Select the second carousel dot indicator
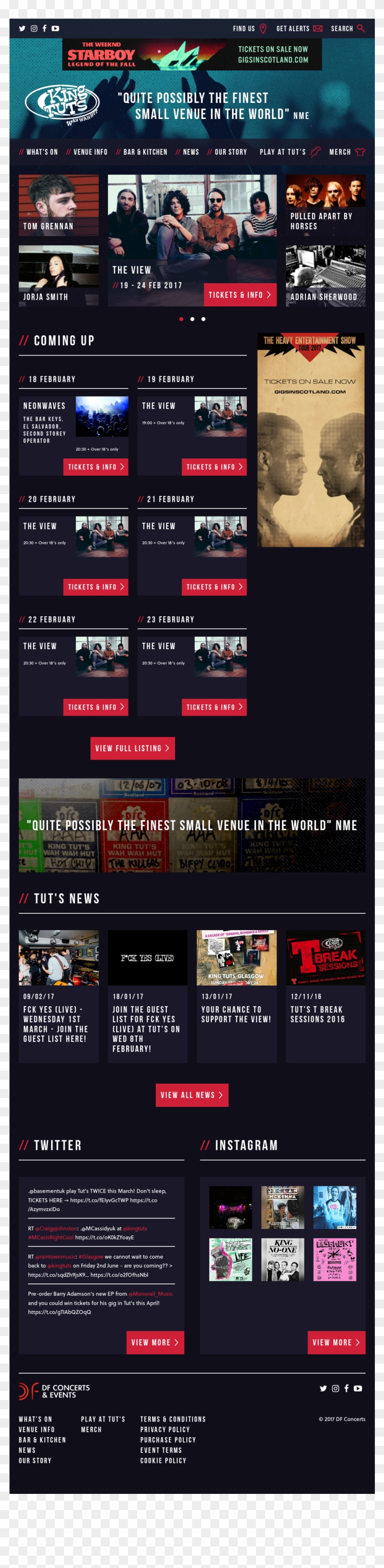The height and width of the screenshot is (1568, 384). (x=192, y=319)
